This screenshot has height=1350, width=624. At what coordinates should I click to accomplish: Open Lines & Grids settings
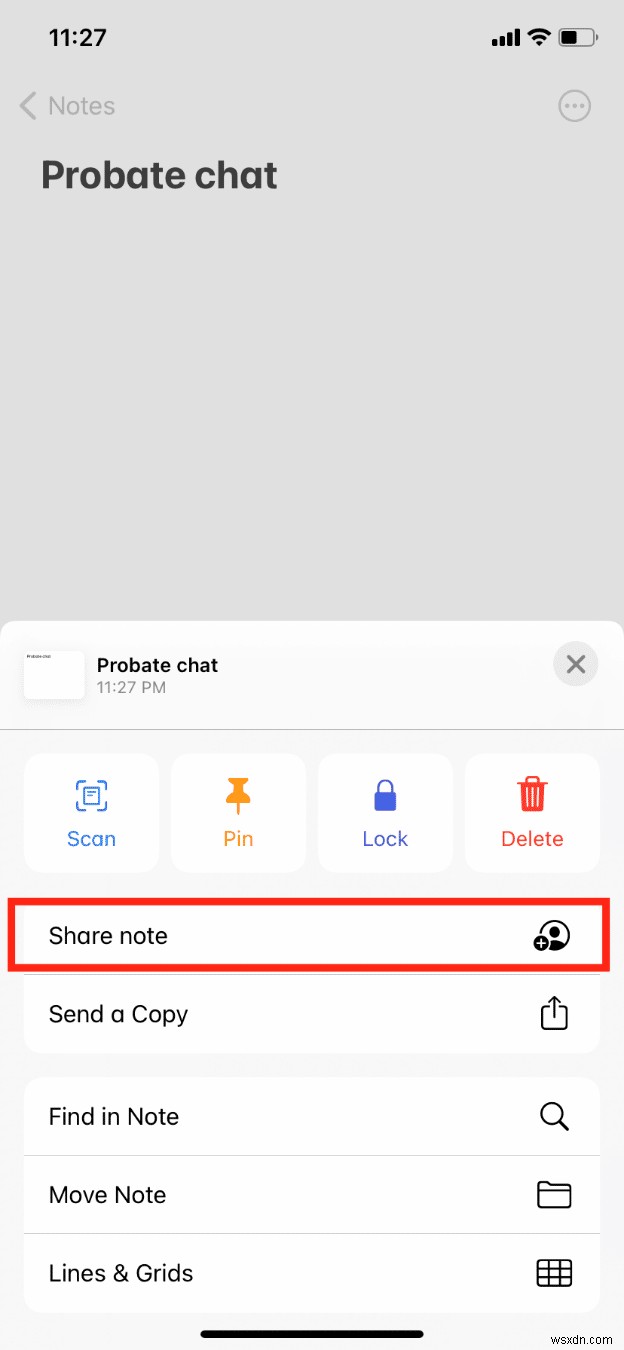click(x=310, y=1273)
